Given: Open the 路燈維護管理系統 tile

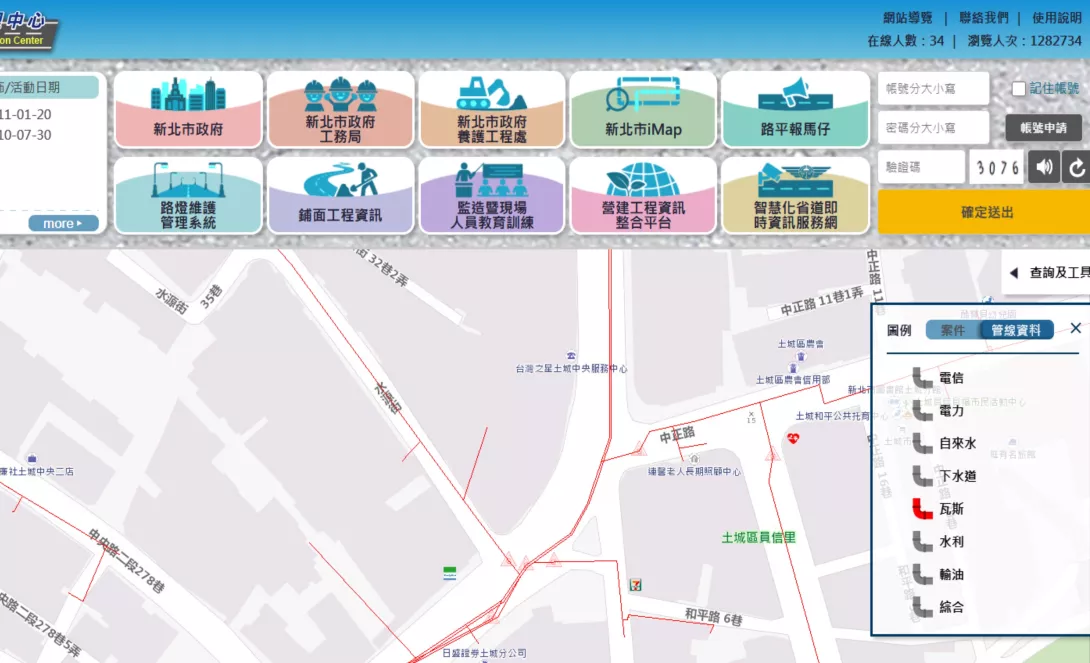Looking at the screenshot, I should tap(188, 196).
